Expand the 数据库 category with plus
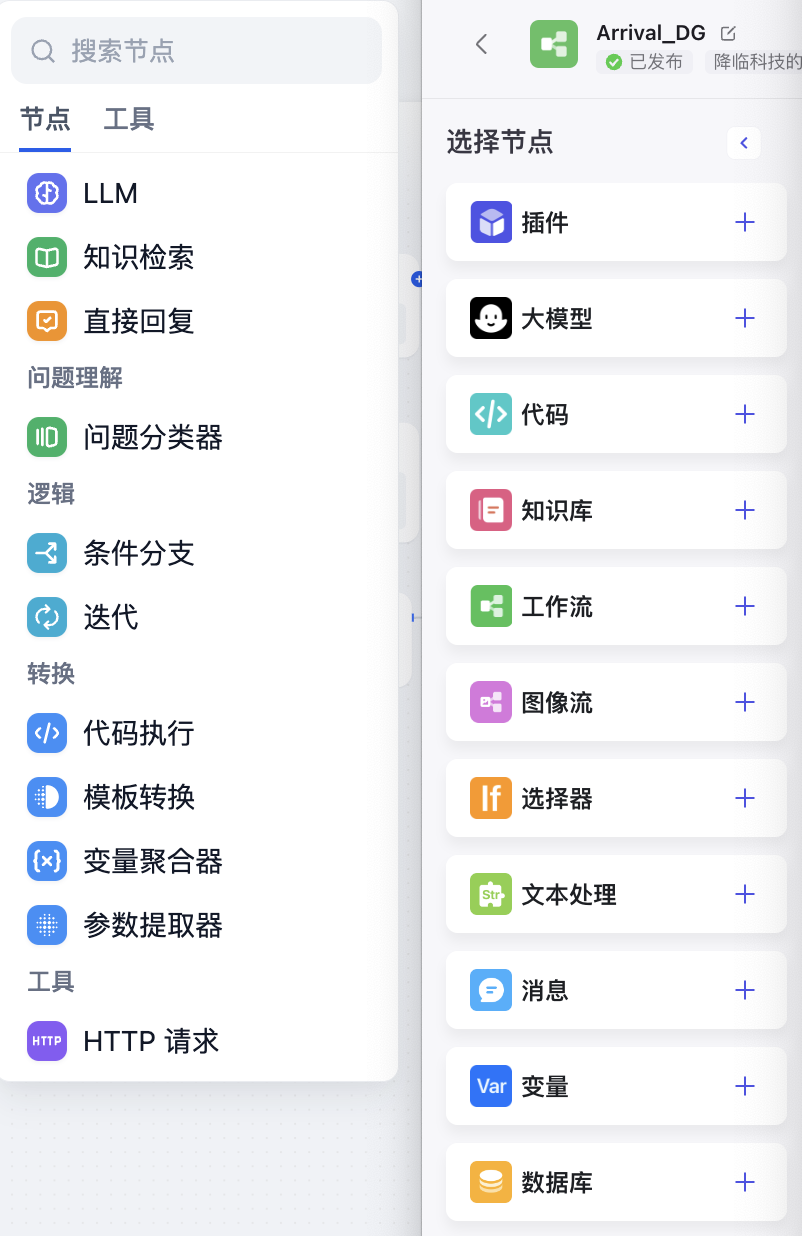 tap(744, 1182)
